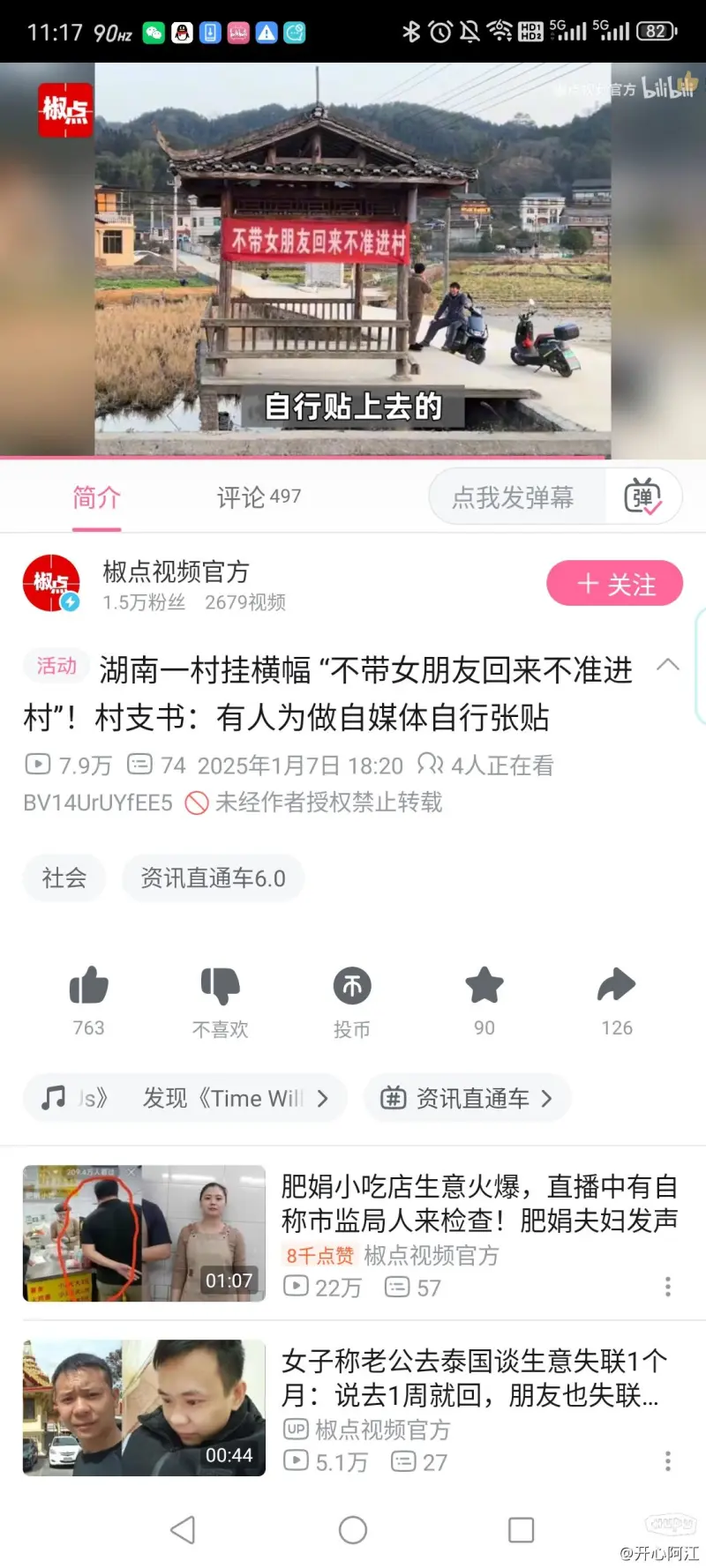706x1568 pixels.
Task: Give coins with the 投币 icon
Action: (352, 986)
